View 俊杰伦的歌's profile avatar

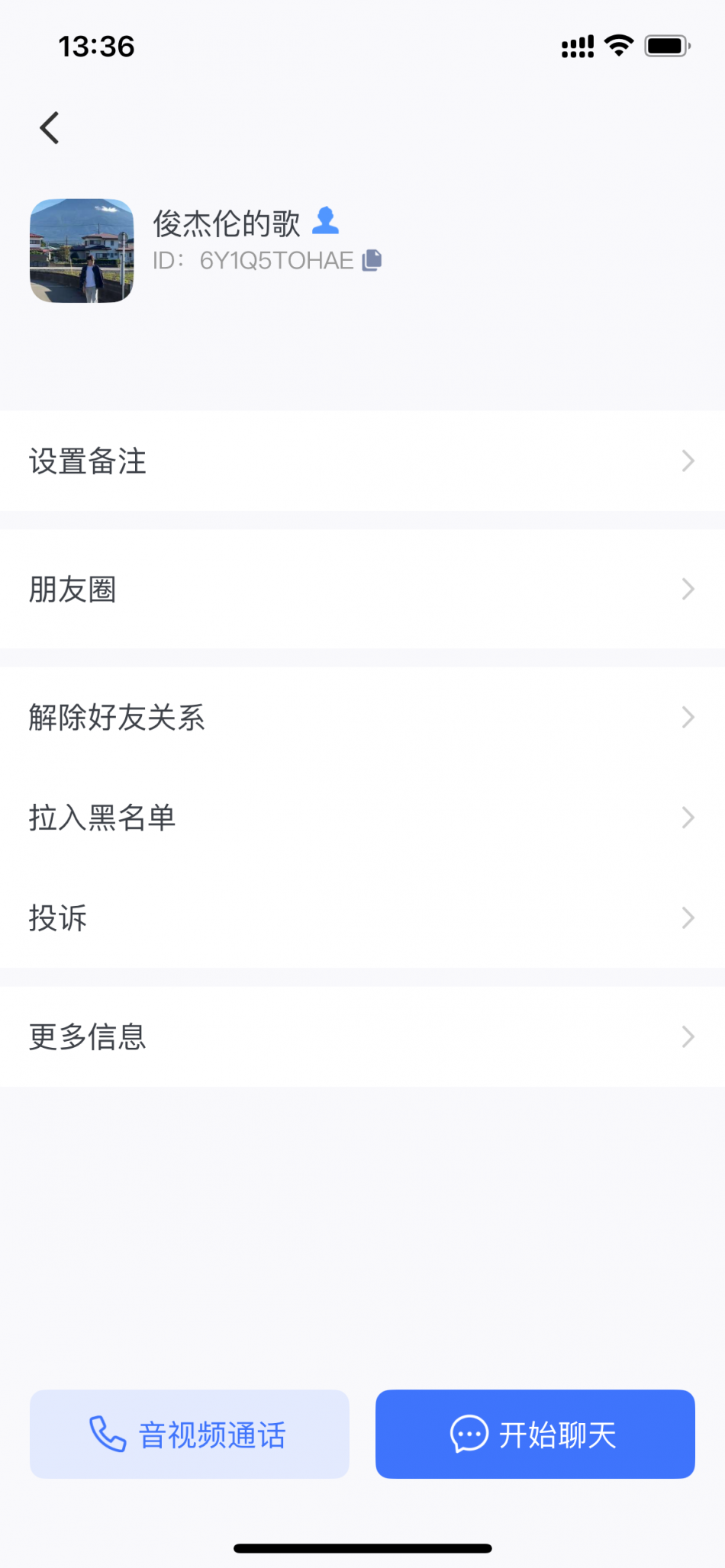tap(82, 251)
